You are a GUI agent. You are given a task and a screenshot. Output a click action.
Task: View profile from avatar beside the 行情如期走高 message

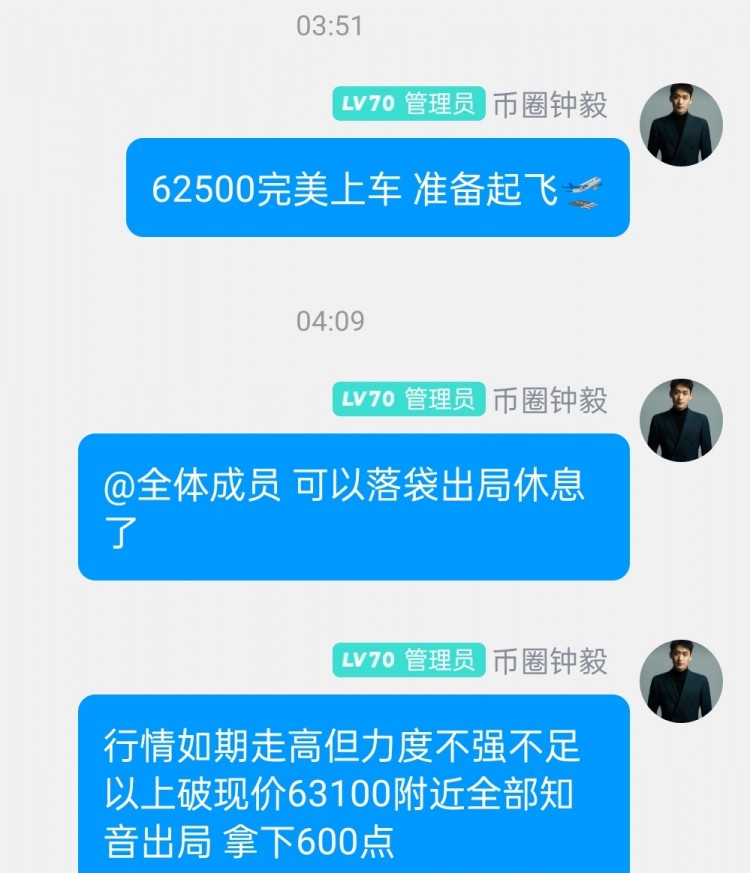tap(681, 681)
